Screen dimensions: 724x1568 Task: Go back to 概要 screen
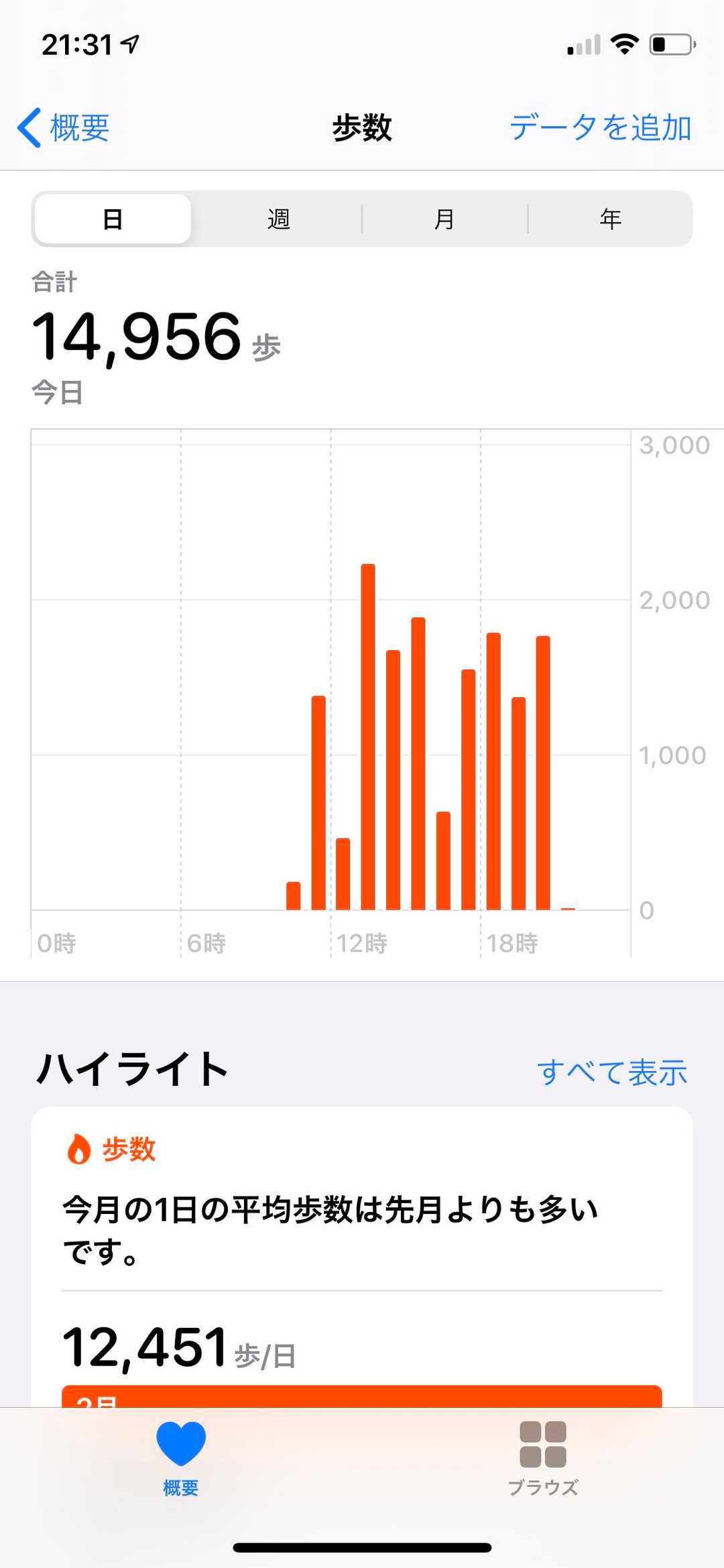click(64, 127)
